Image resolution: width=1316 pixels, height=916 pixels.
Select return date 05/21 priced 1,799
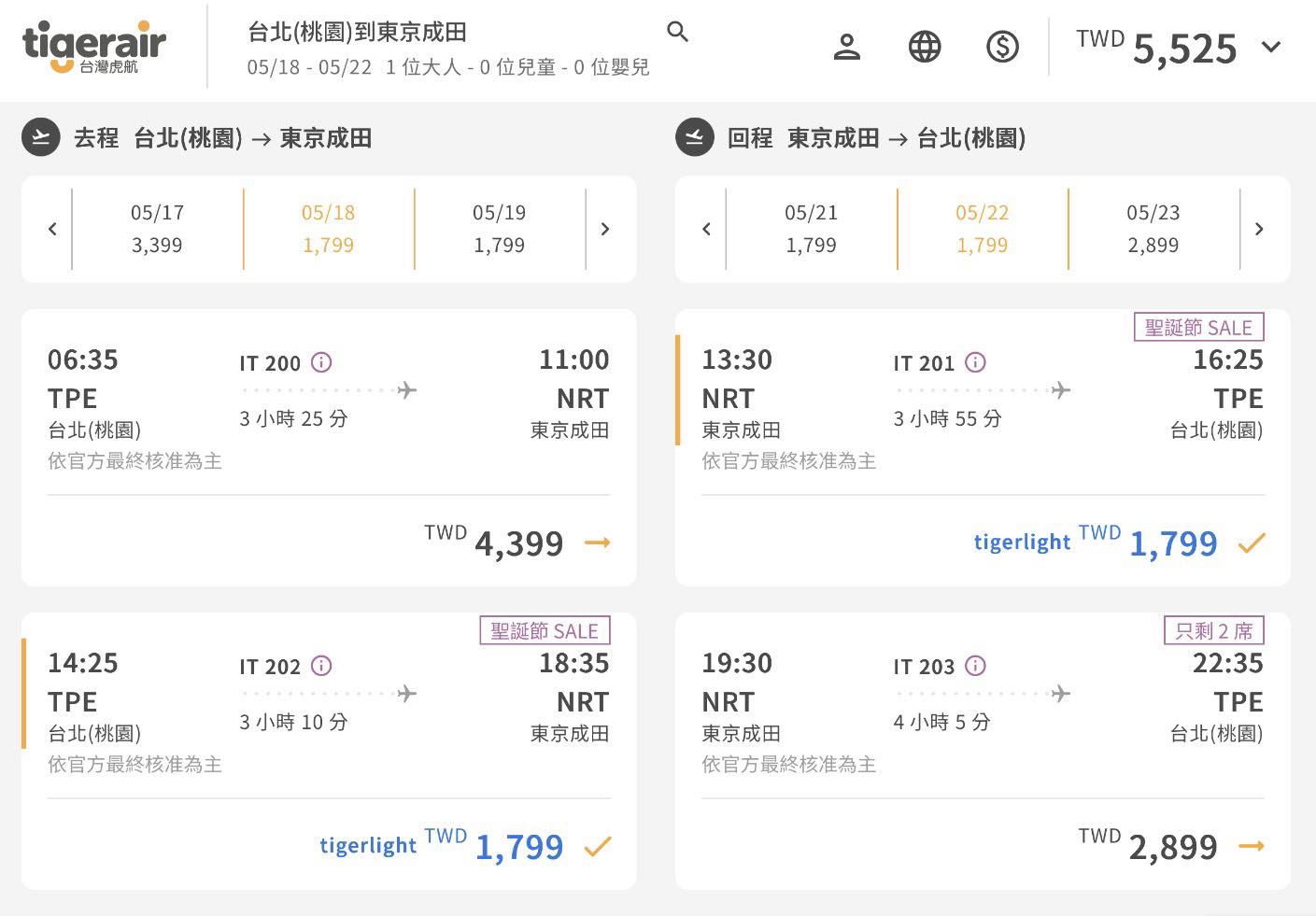(811, 229)
